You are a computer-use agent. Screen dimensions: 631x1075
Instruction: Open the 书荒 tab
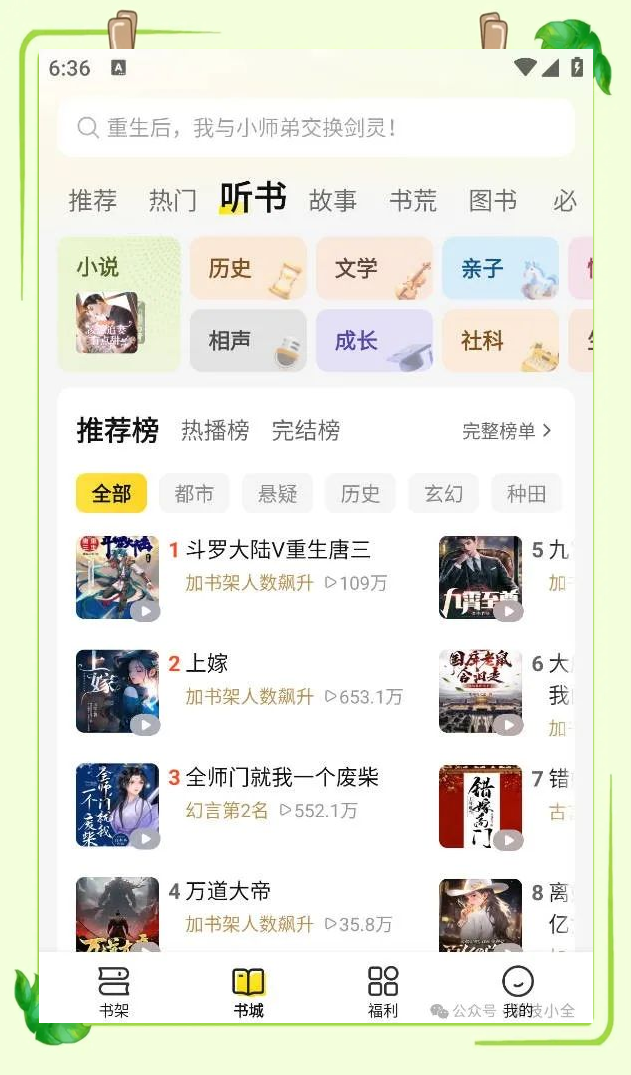(413, 200)
